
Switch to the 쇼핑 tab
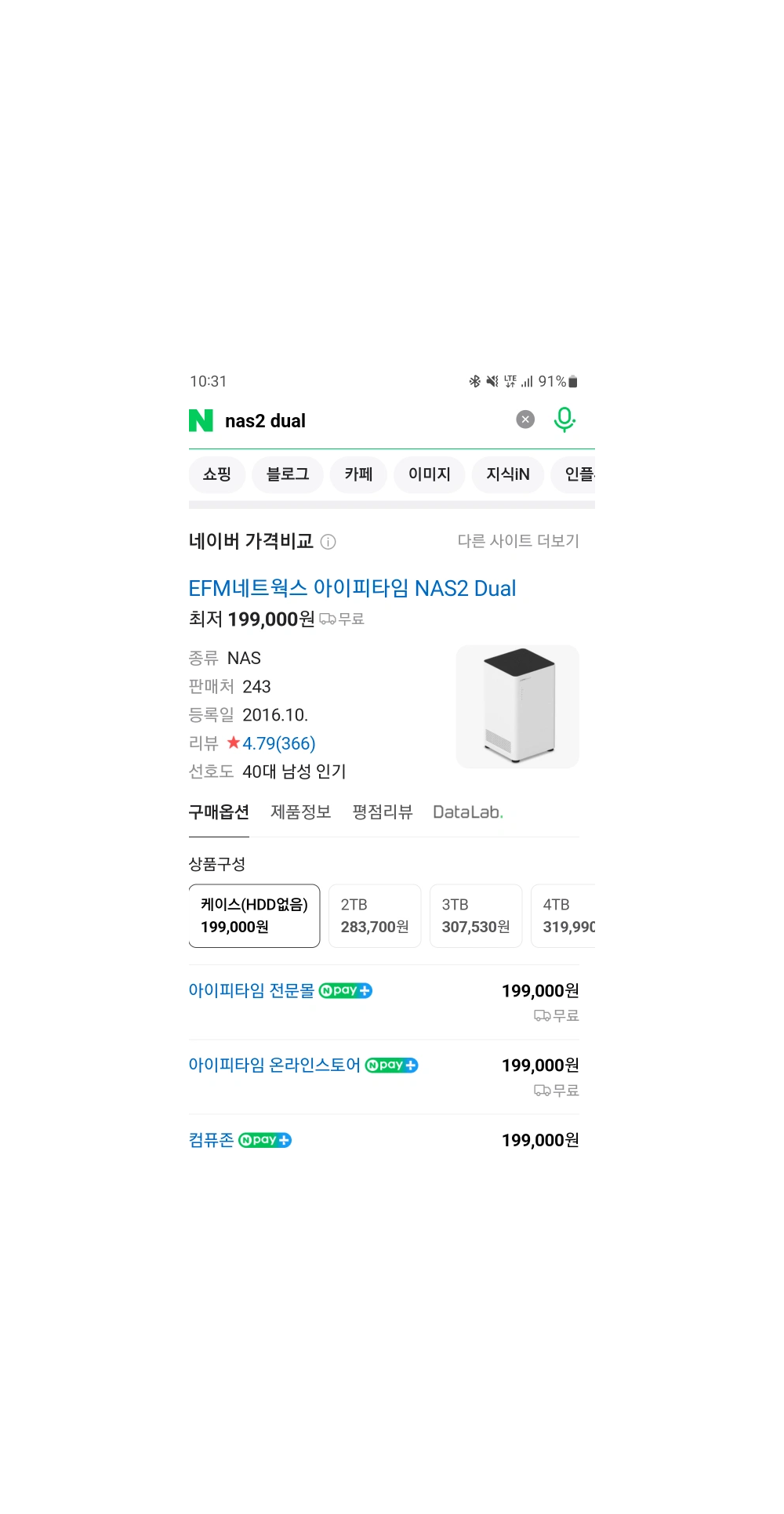(x=217, y=474)
